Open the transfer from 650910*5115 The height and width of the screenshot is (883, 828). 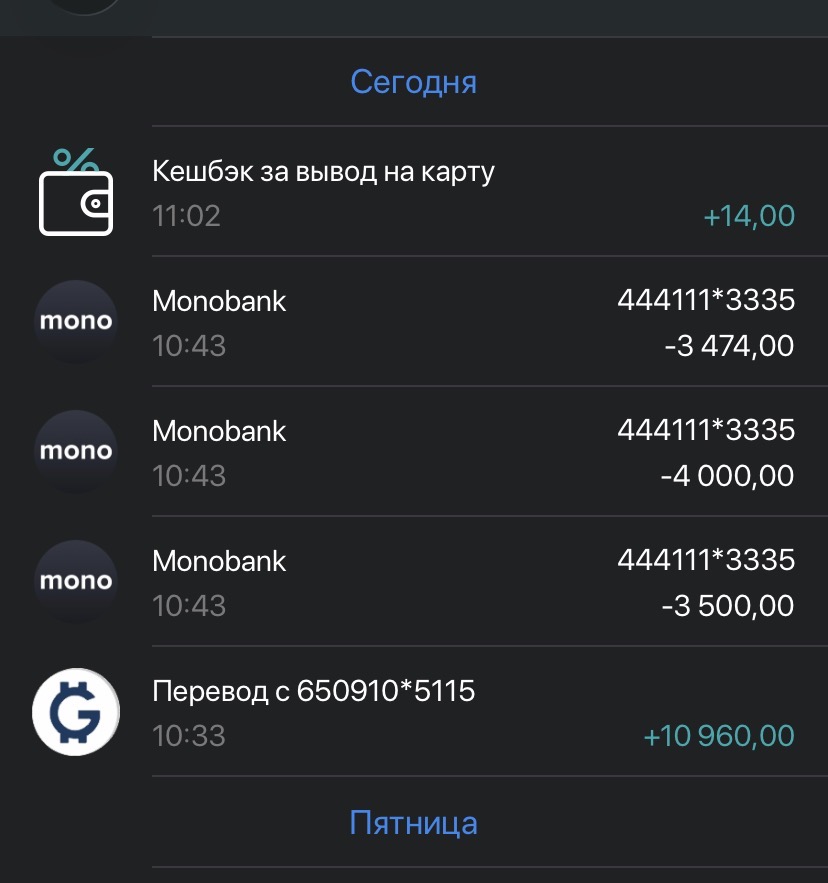[414, 712]
